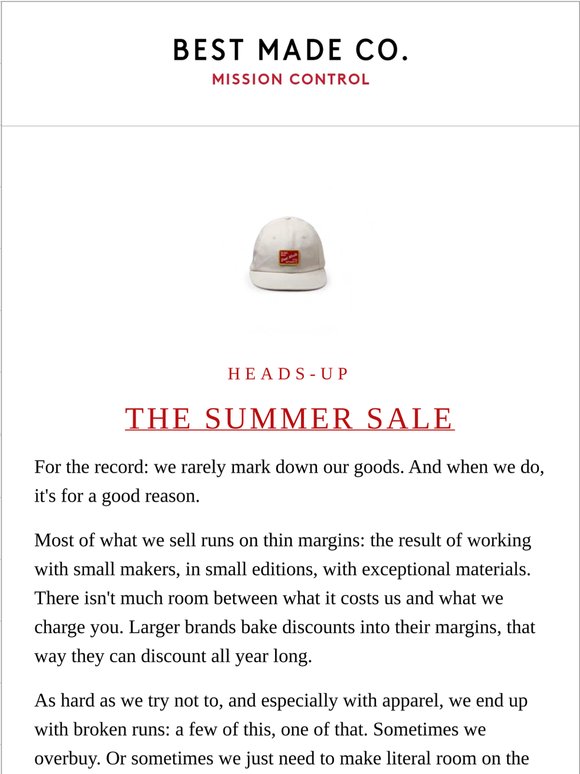Open the underlined The Summer Sale link
Image resolution: width=580 pixels, height=774 pixels.
pos(289,419)
